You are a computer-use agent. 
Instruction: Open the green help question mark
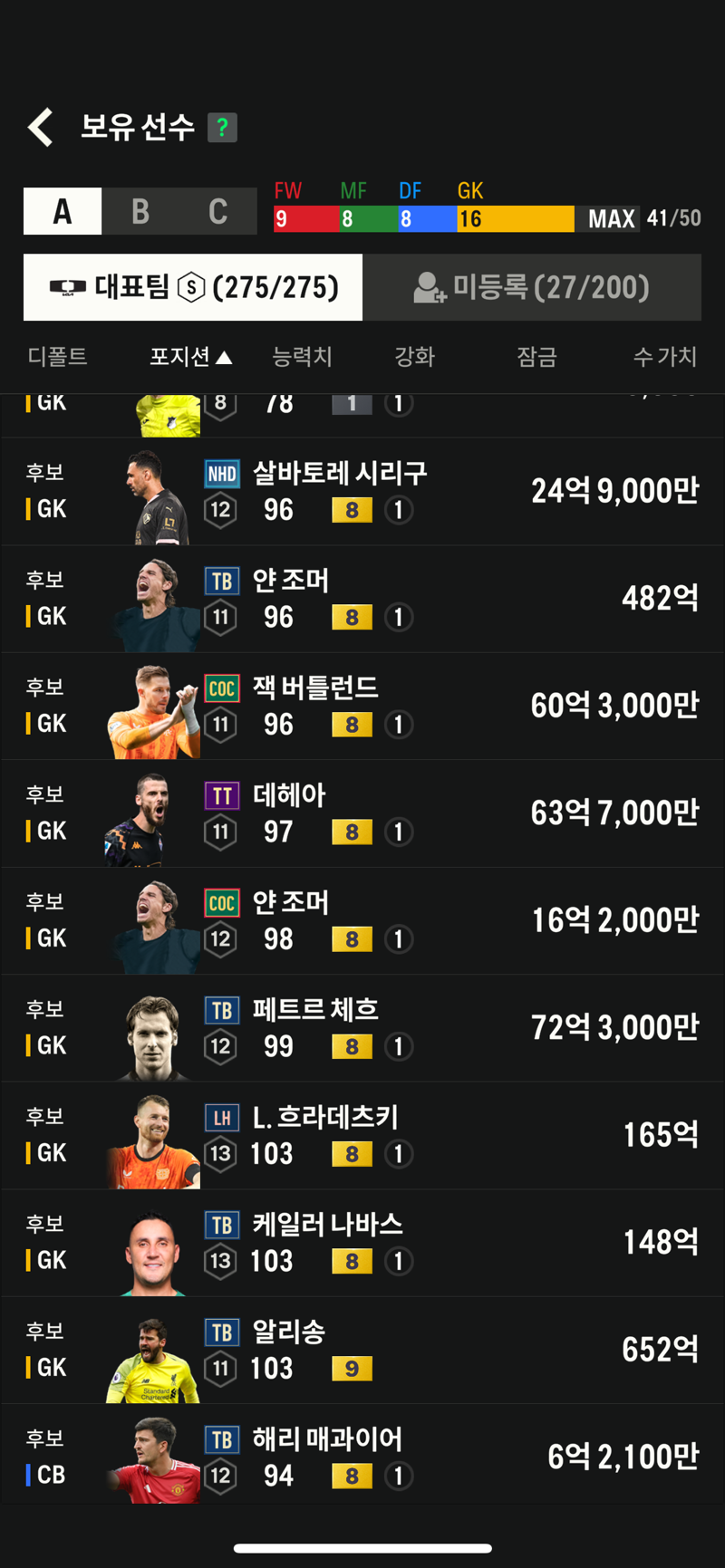pos(222,128)
